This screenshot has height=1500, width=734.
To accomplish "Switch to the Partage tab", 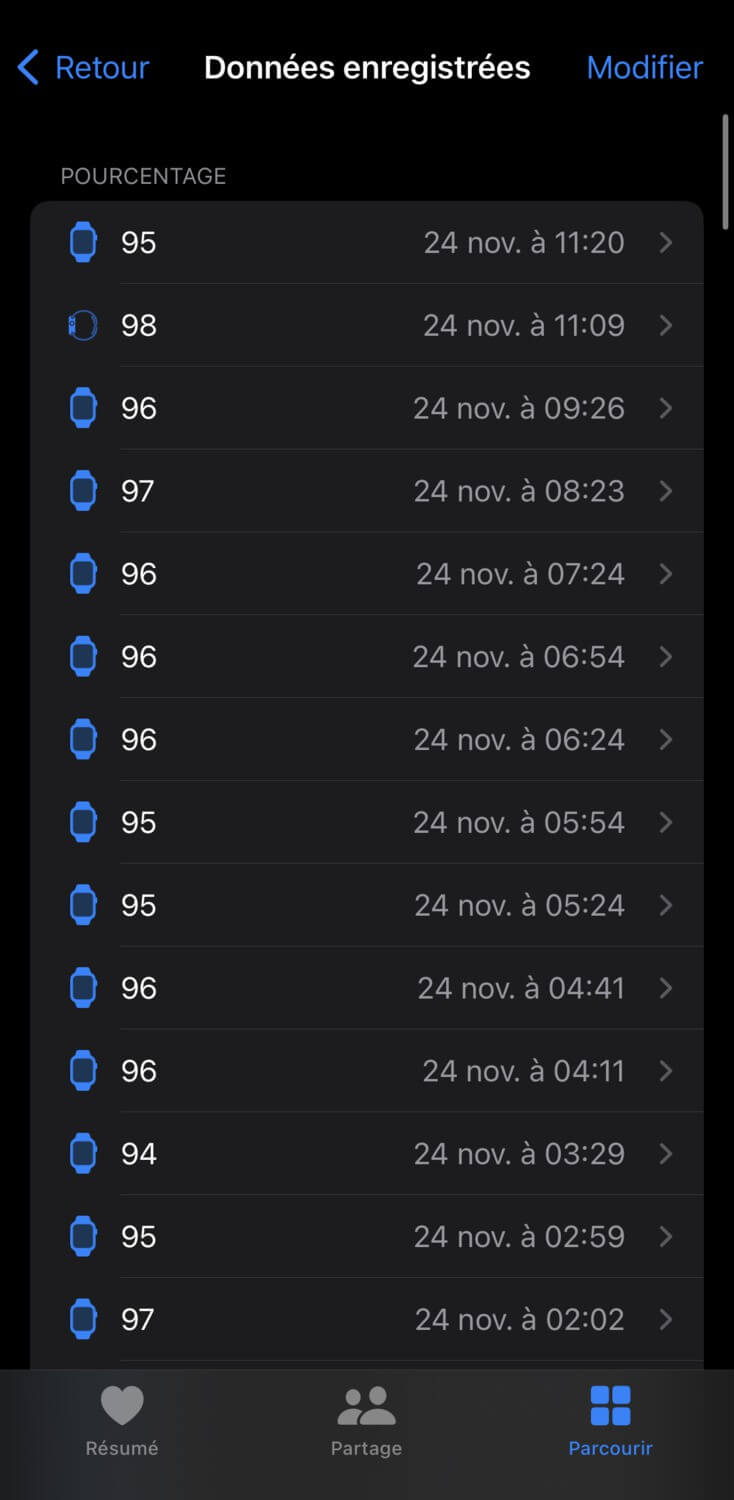I will [x=366, y=1421].
